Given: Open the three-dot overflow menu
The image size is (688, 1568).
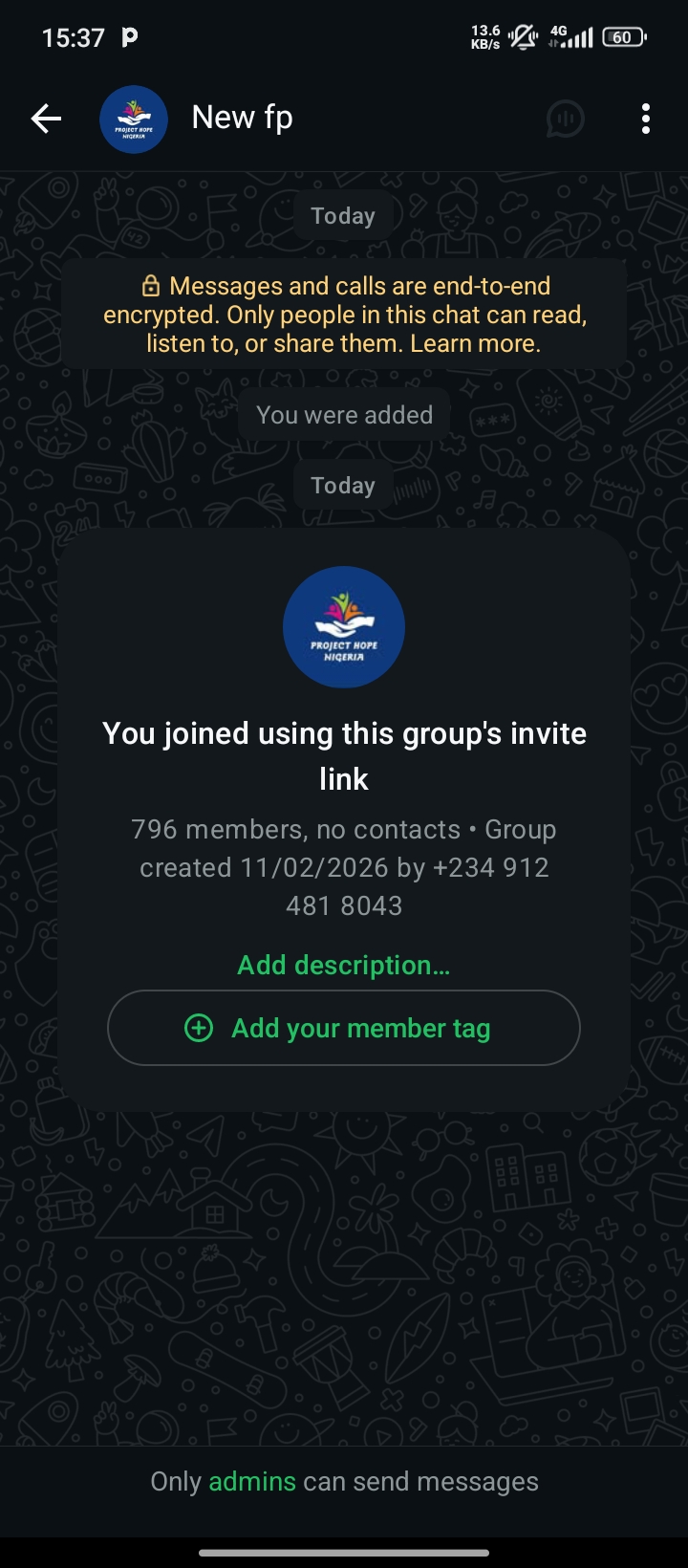Looking at the screenshot, I should (x=646, y=120).
